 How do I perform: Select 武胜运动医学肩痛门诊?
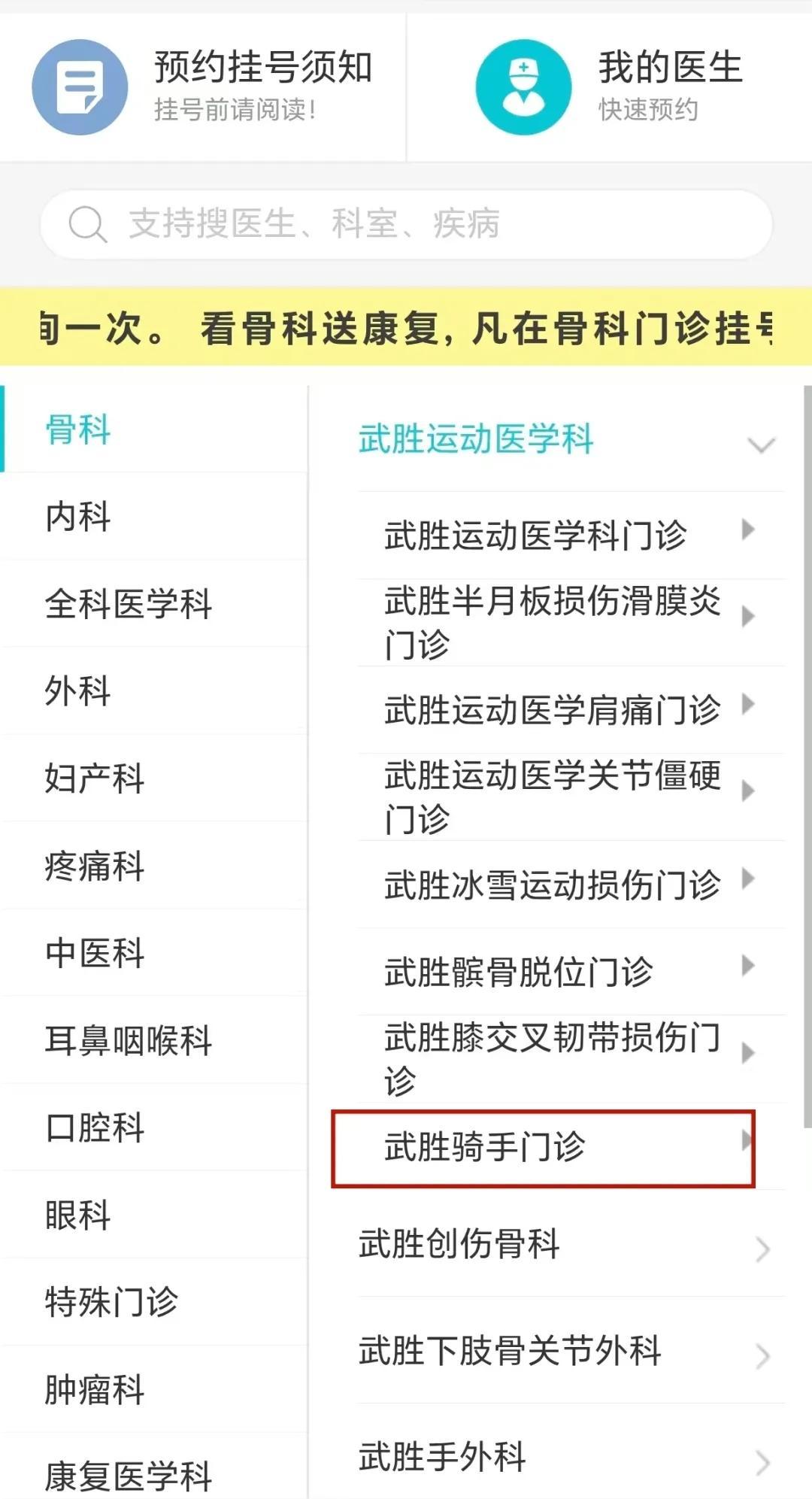(x=556, y=709)
